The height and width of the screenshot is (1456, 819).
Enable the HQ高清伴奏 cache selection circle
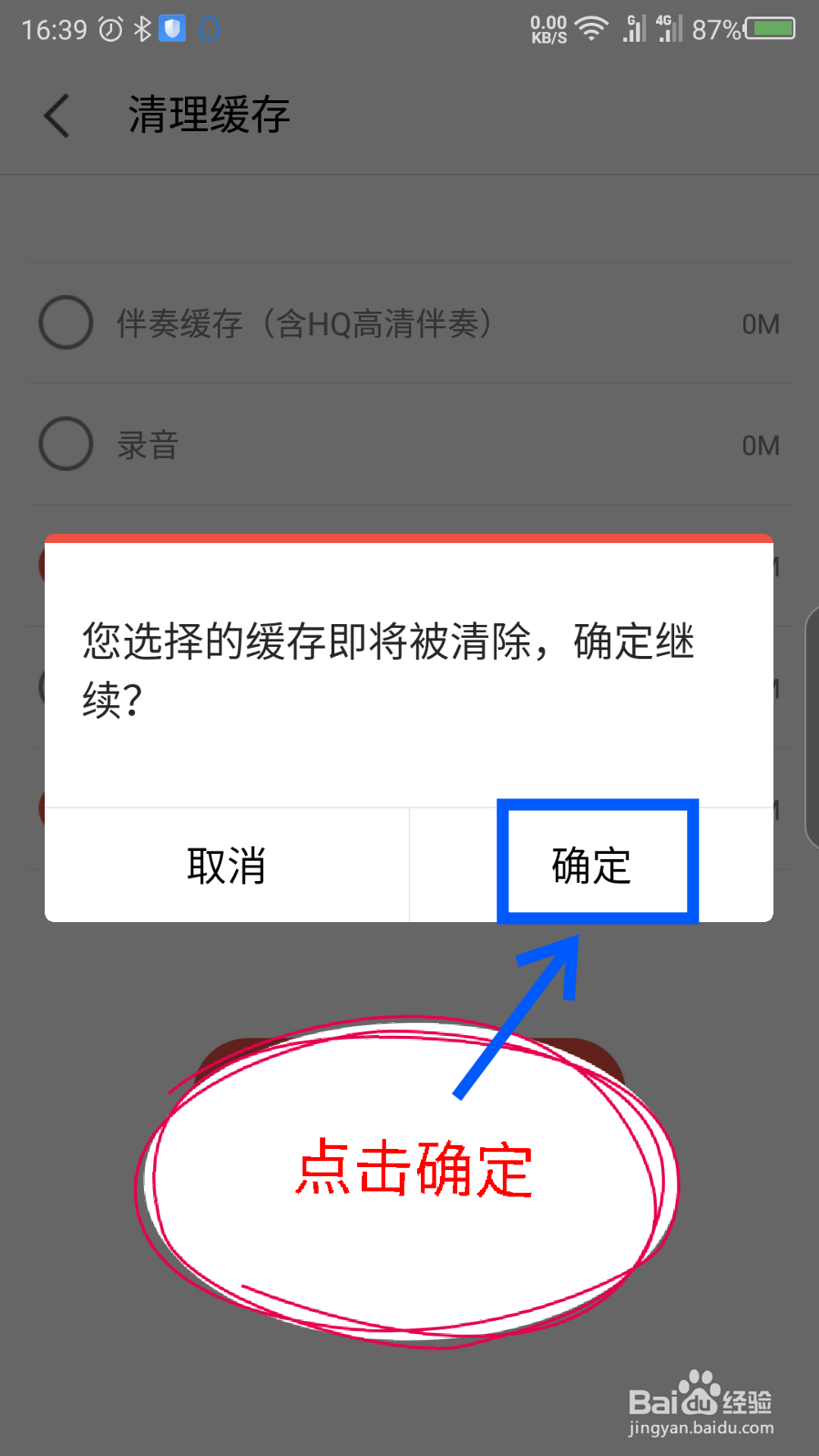[66, 322]
